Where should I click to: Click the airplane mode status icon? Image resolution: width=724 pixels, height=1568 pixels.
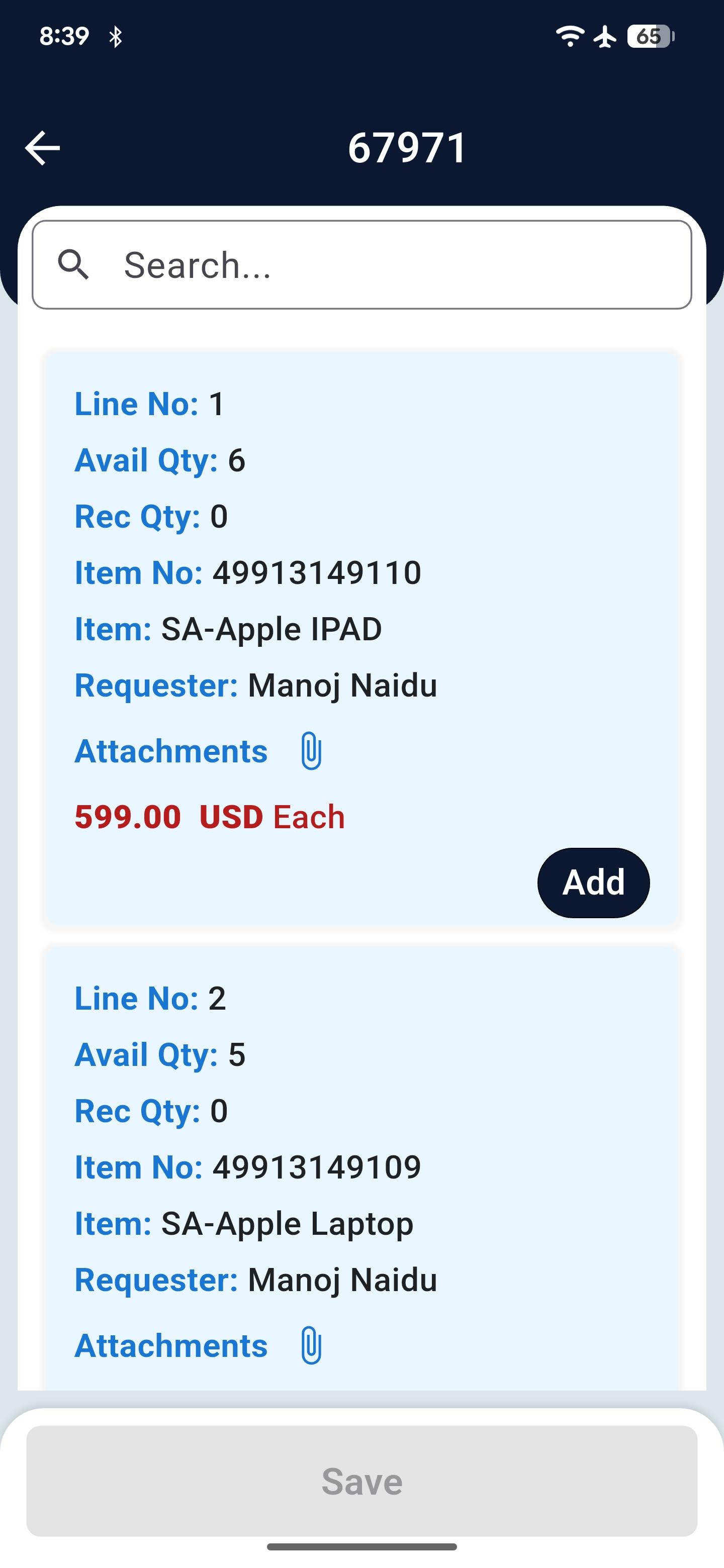pyautogui.click(x=605, y=37)
